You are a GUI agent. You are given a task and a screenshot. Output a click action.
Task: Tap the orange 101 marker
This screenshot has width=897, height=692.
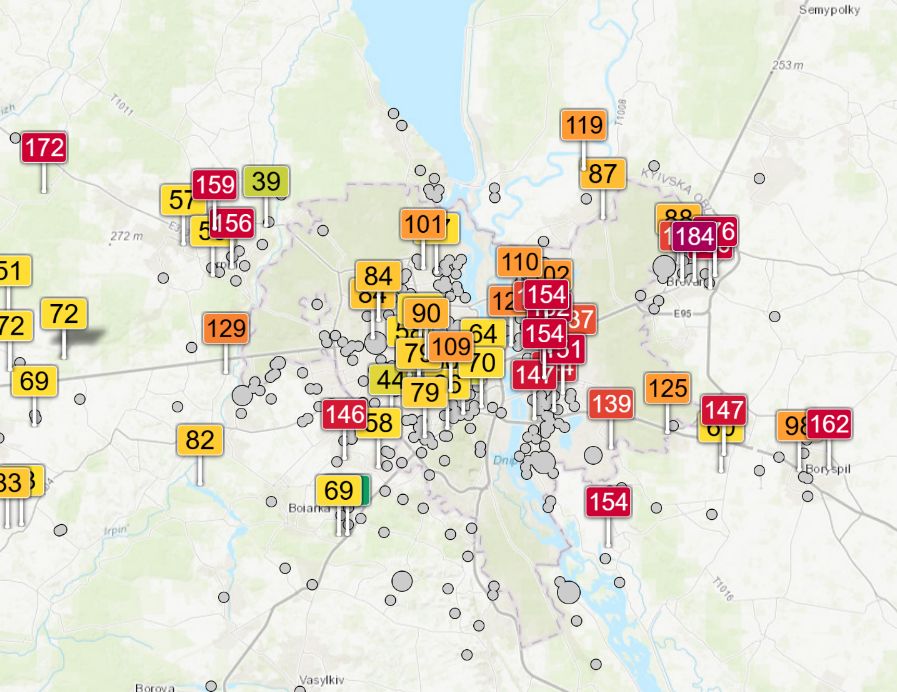424,223
